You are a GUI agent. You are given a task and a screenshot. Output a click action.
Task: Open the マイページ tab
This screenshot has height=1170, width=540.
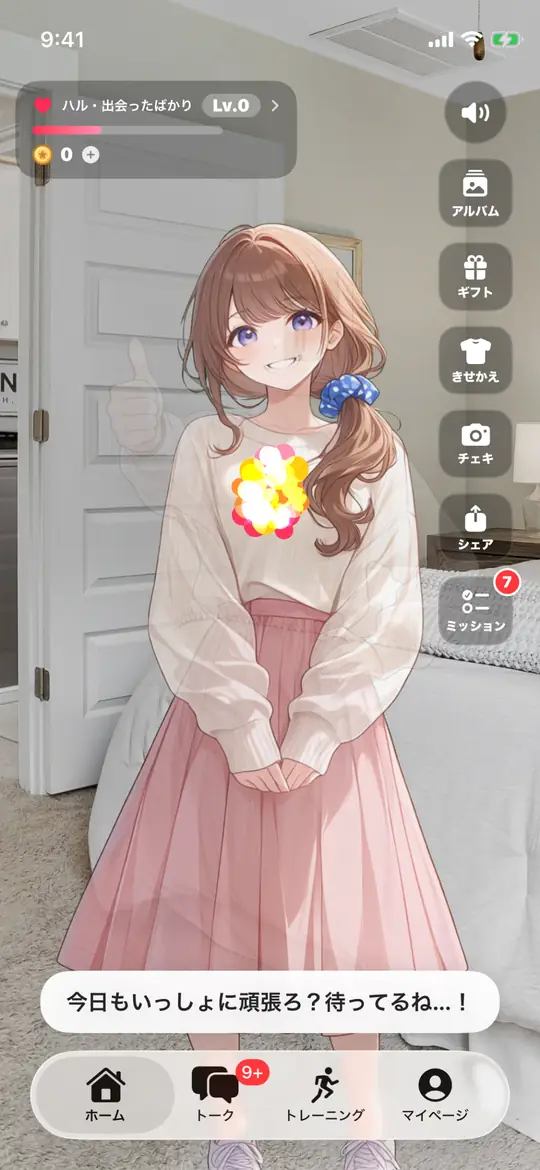tap(435, 1095)
